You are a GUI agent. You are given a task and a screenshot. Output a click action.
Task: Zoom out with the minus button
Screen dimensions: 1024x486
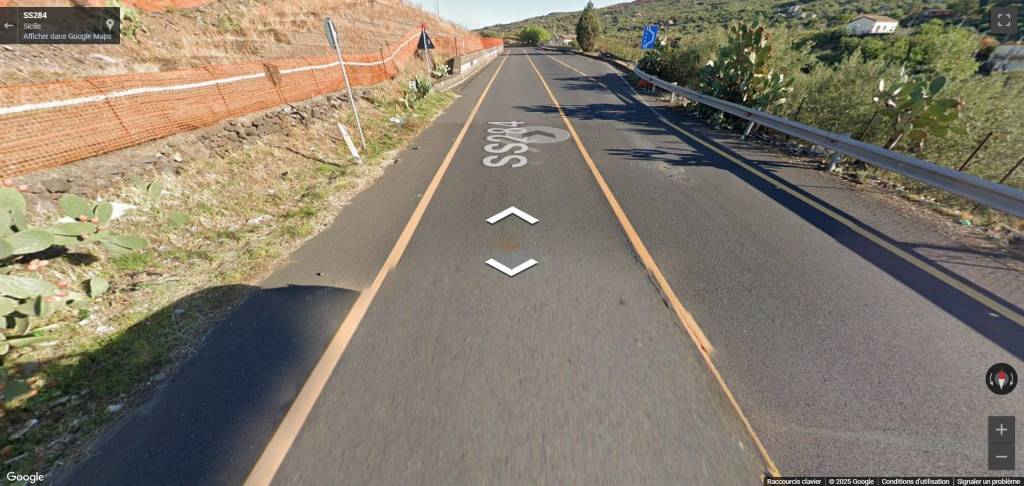coord(1001,457)
